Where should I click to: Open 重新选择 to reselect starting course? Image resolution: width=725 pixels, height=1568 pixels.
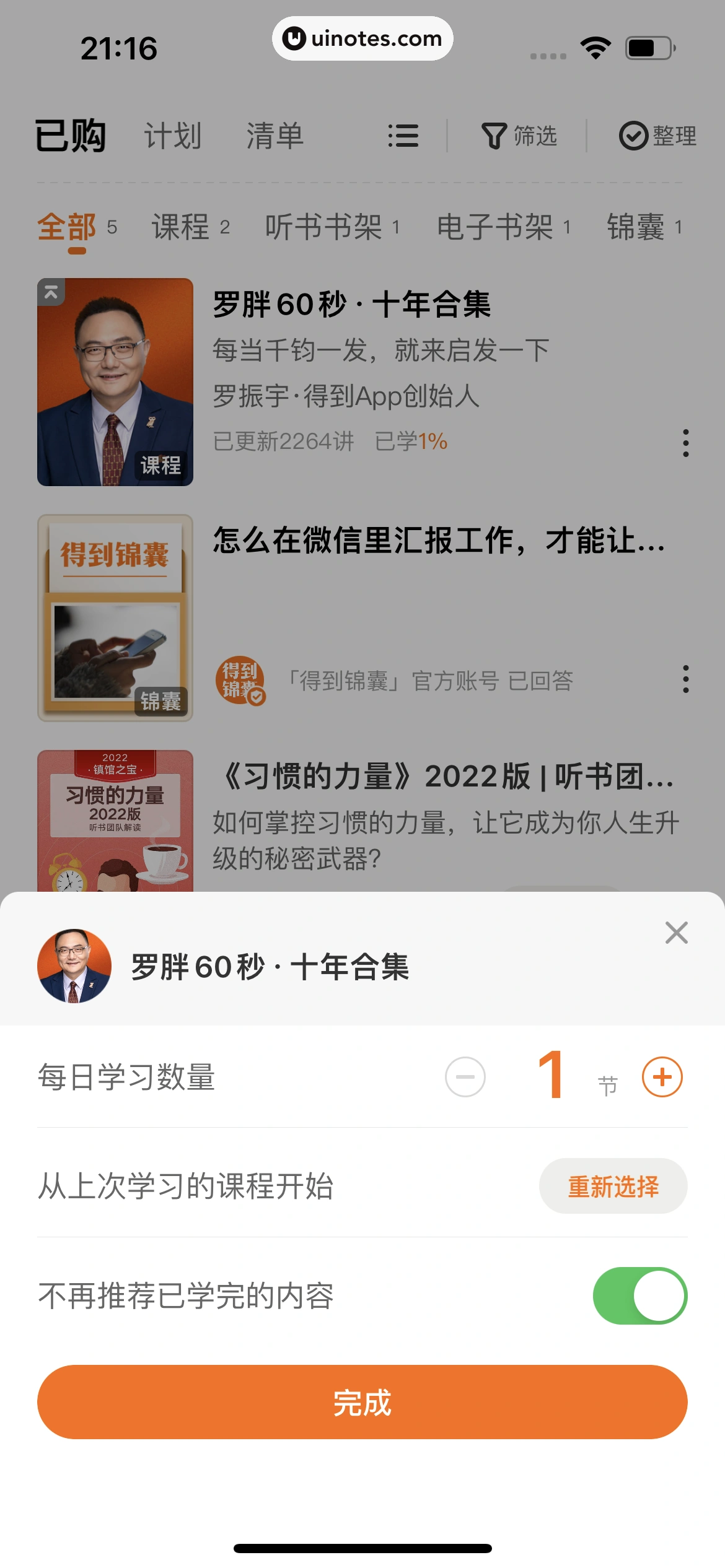point(612,1186)
